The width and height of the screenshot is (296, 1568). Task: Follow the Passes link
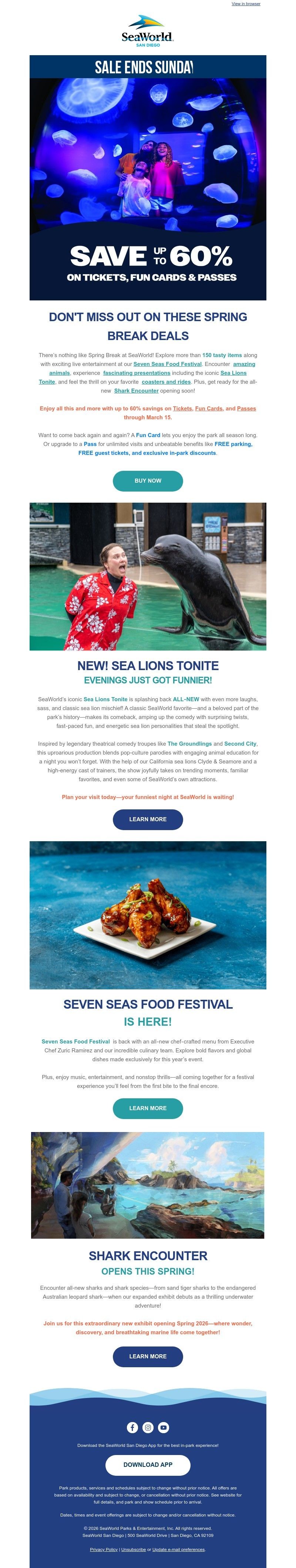click(246, 409)
